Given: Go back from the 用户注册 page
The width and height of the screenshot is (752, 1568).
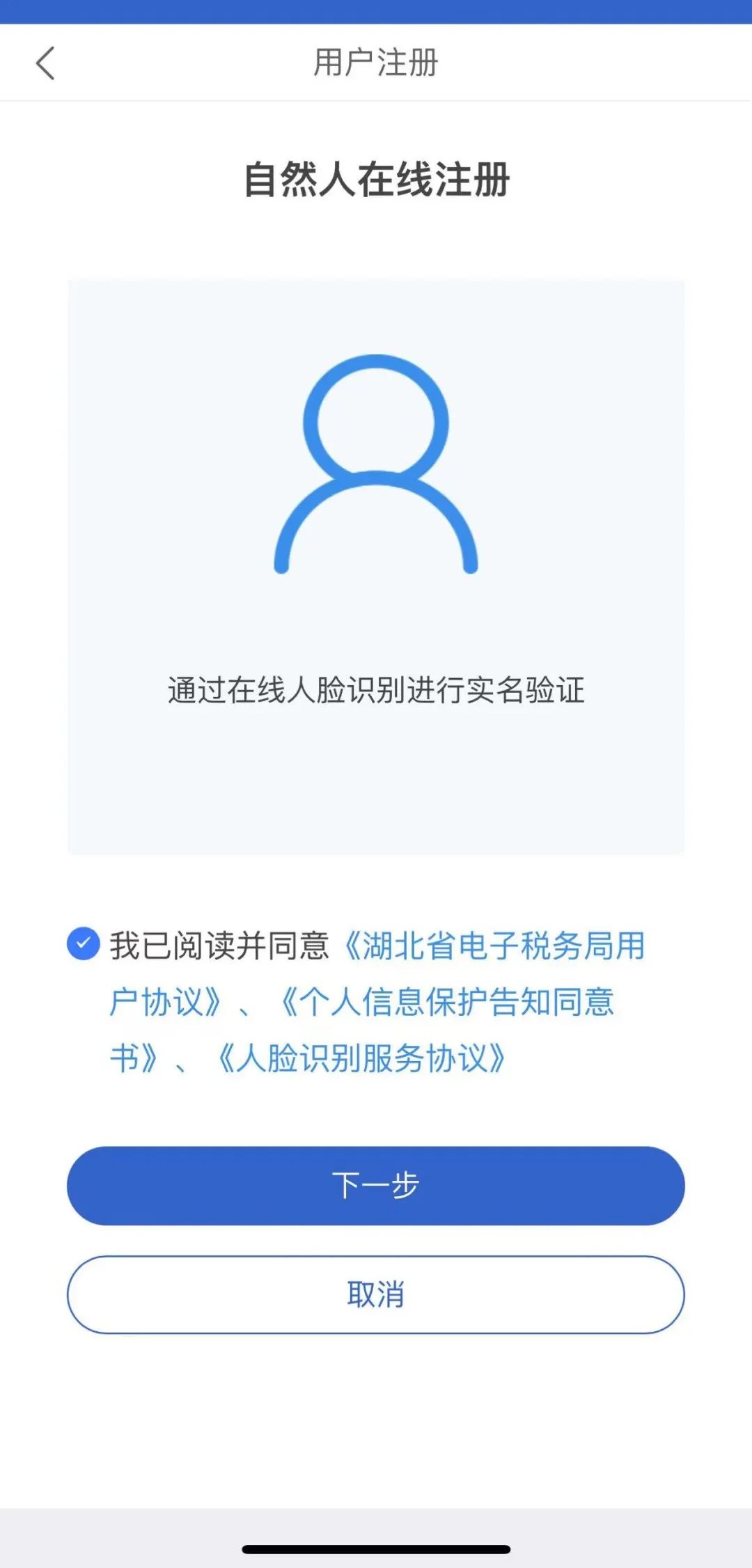Looking at the screenshot, I should click(x=45, y=63).
